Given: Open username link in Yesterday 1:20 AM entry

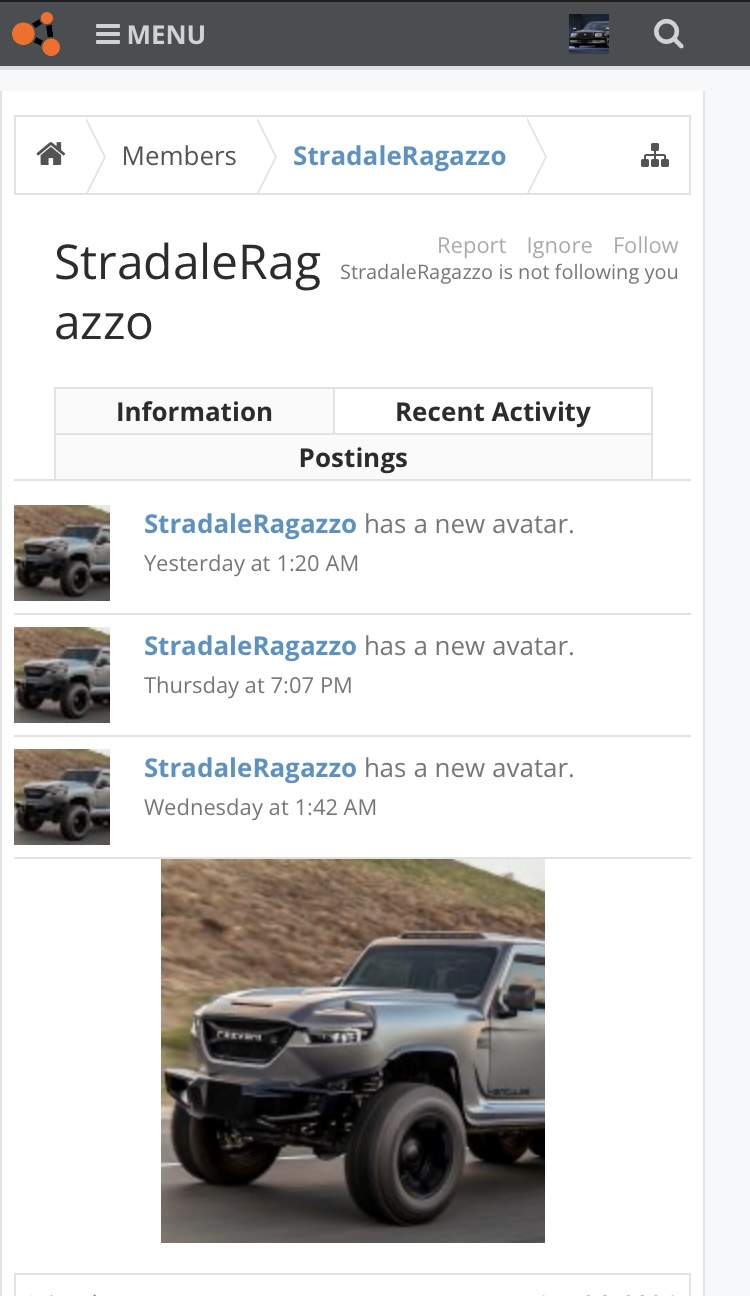Looking at the screenshot, I should click(x=250, y=524).
